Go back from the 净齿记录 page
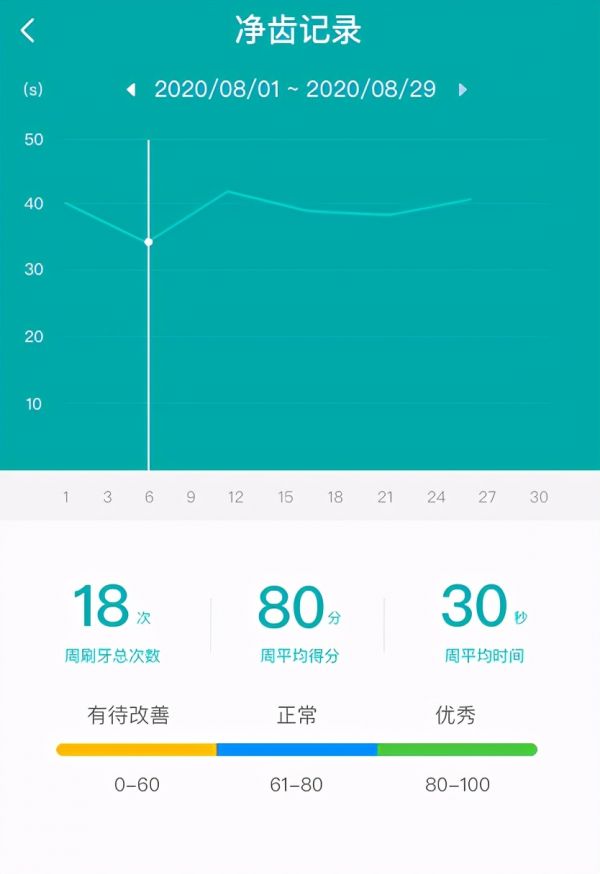Screen dimensions: 600x874 tap(28, 31)
